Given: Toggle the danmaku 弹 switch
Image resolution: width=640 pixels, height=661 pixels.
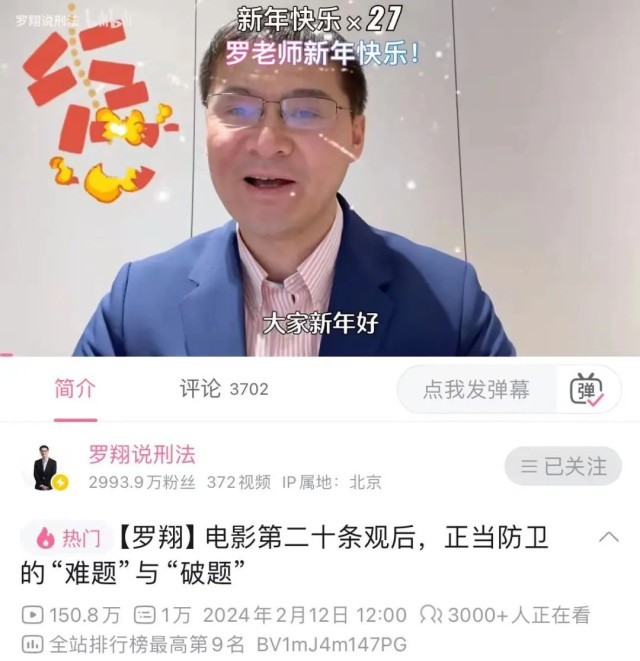Looking at the screenshot, I should tap(587, 390).
